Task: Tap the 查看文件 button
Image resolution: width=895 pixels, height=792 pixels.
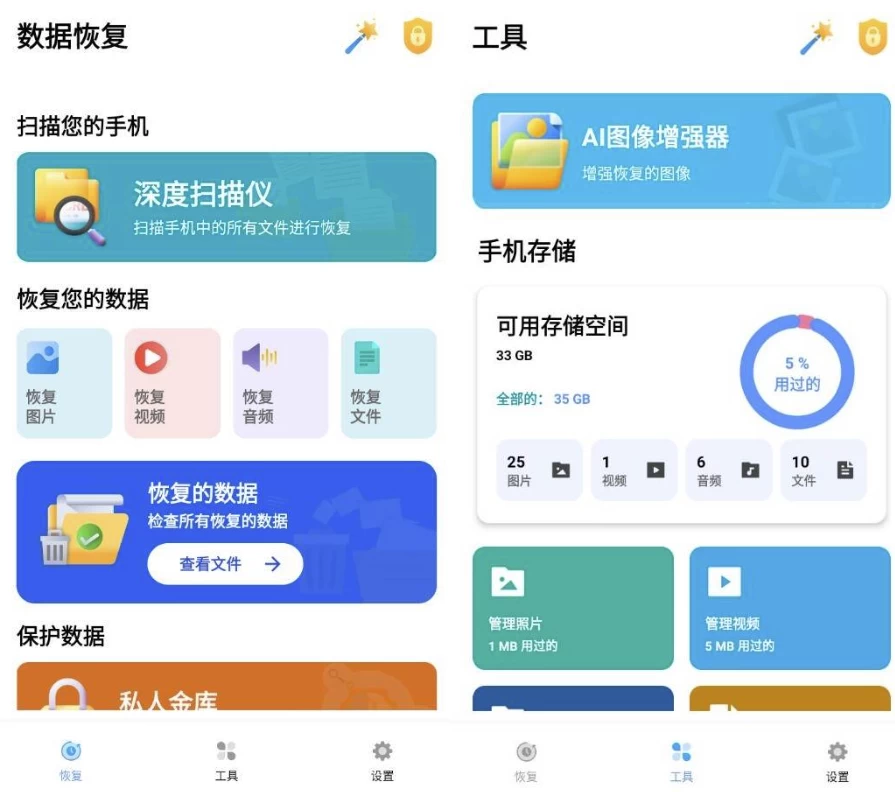Action: point(225,564)
